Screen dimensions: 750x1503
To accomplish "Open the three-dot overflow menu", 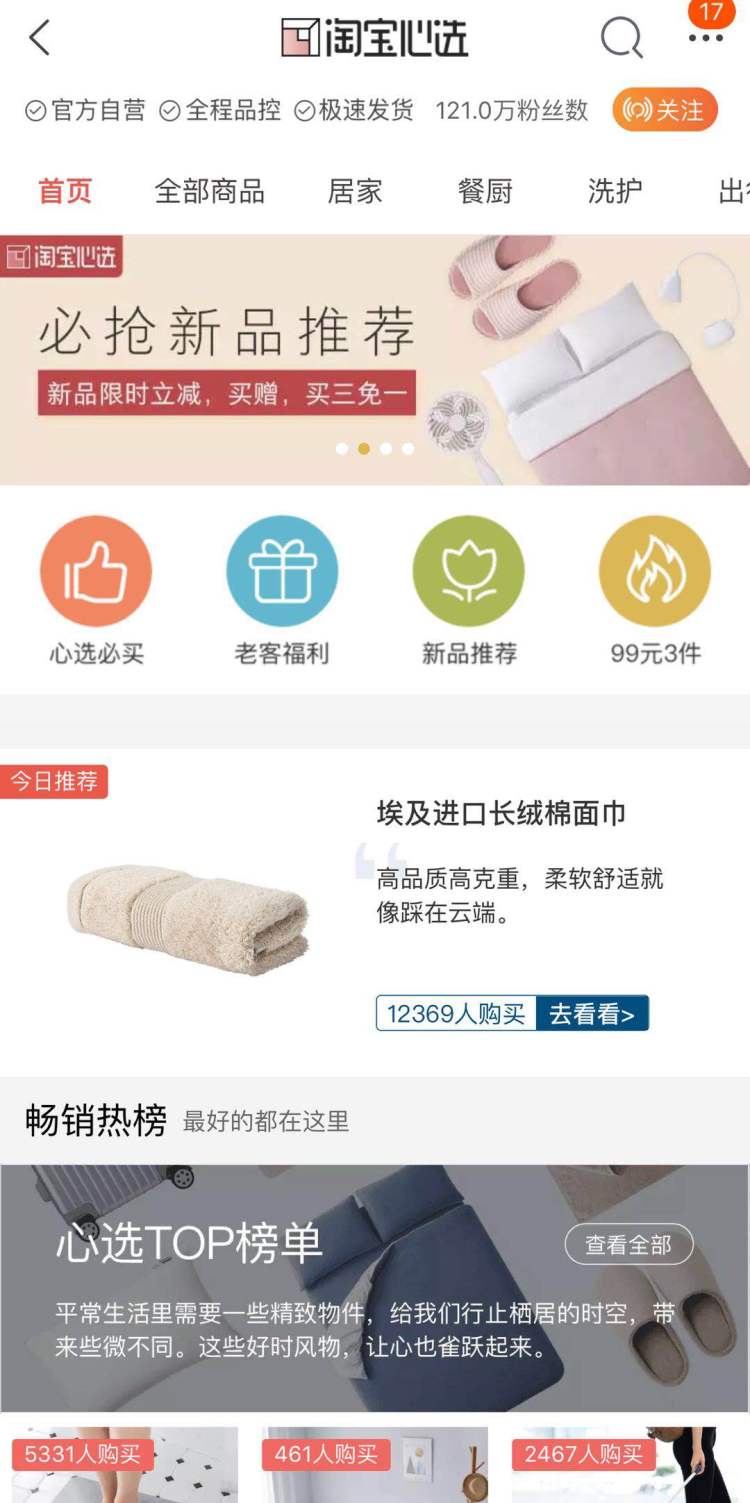I will (x=705, y=39).
